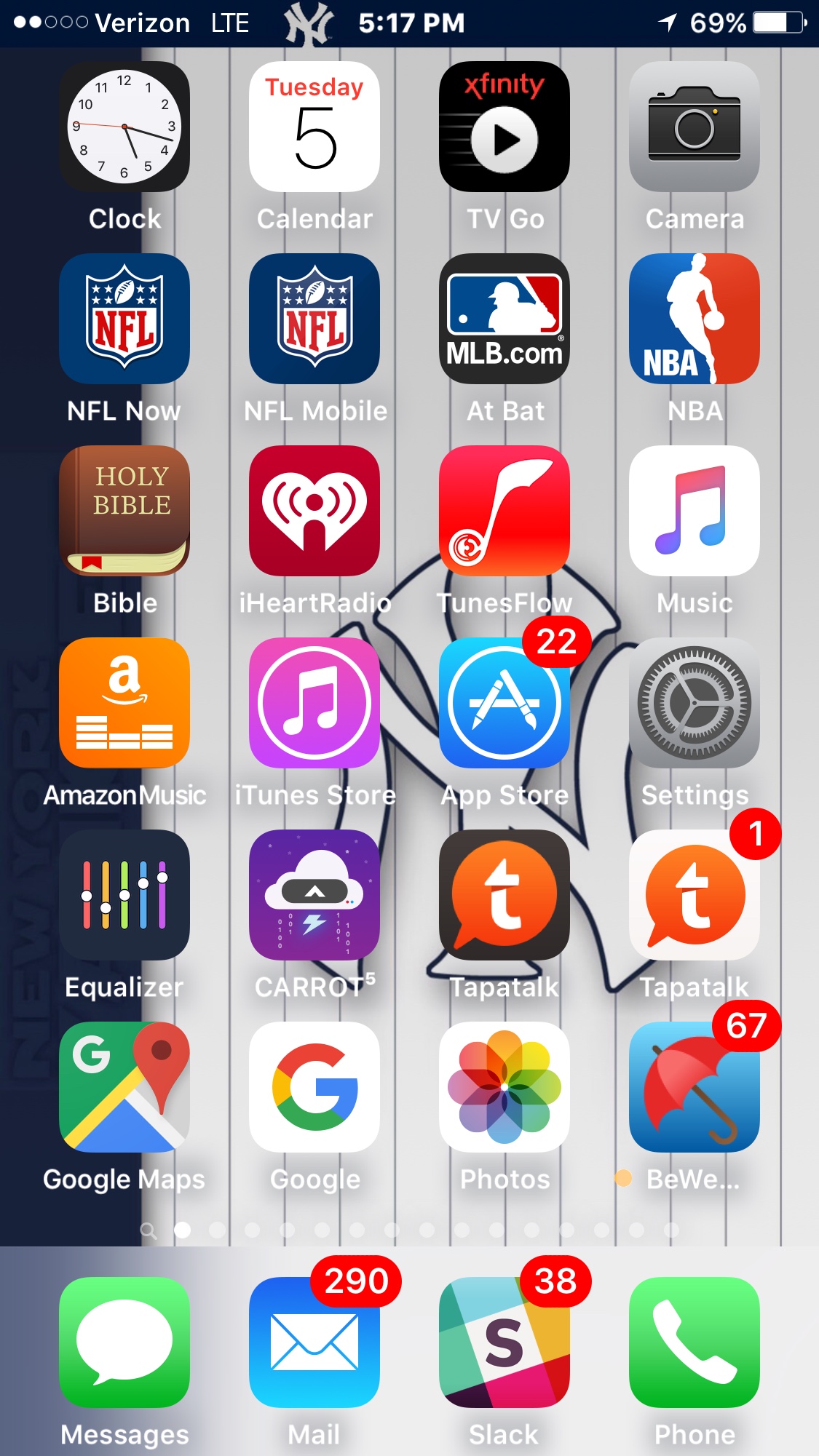
Task: Open Slack from the dock
Action: [505, 1342]
